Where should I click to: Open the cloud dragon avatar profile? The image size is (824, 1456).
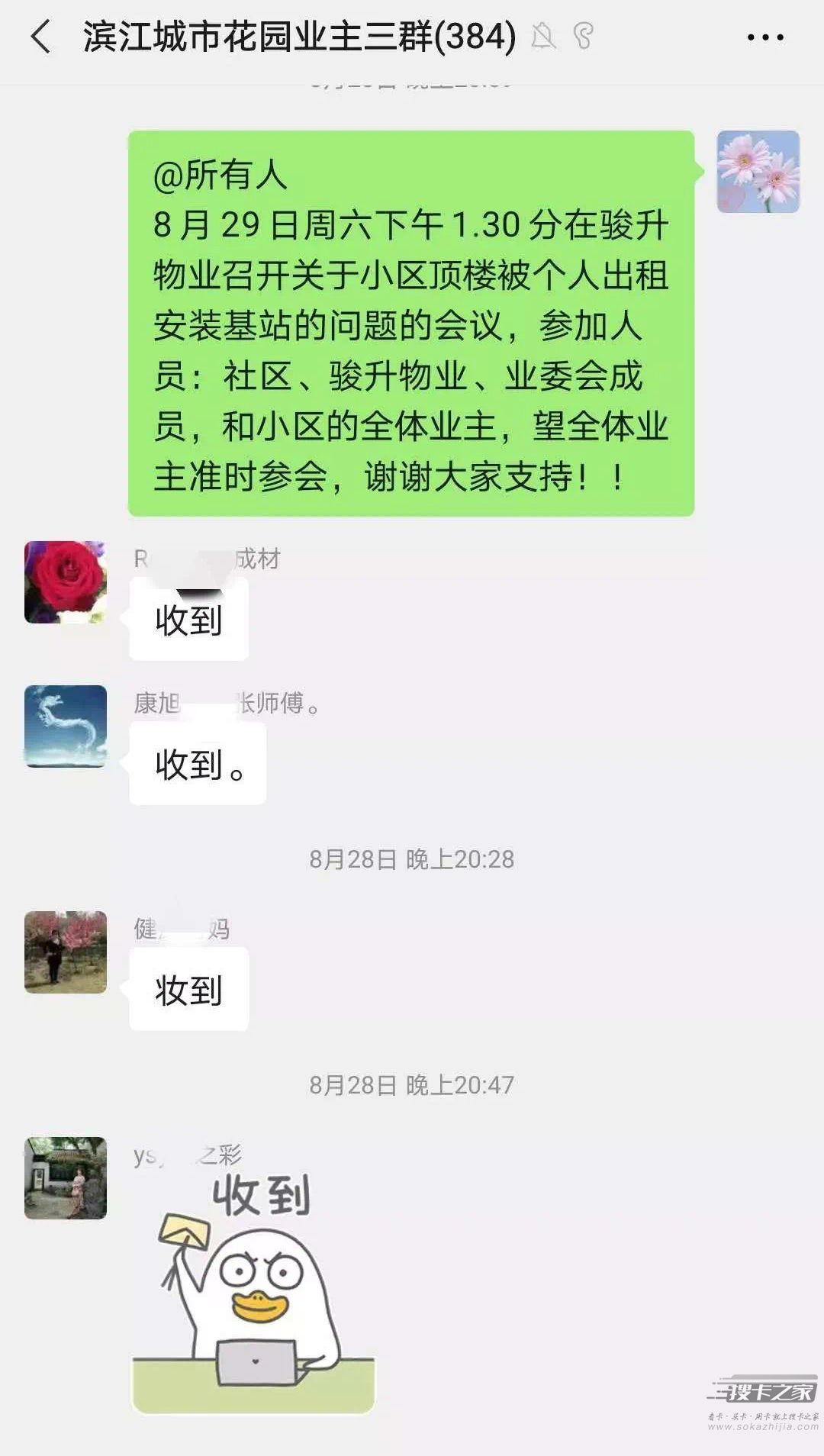pos(66,726)
